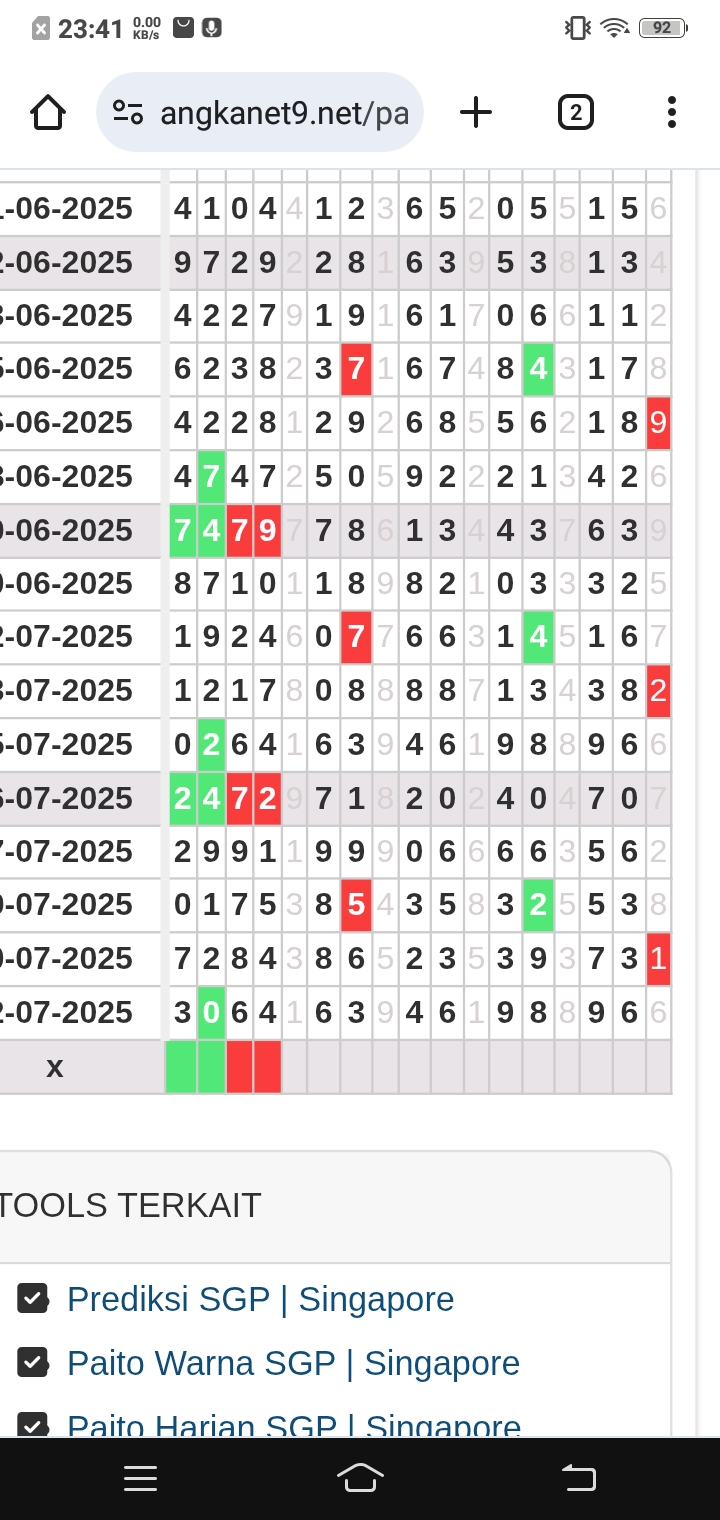The height and width of the screenshot is (1520, 720).
Task: Open a new browser tab
Action: click(x=476, y=113)
